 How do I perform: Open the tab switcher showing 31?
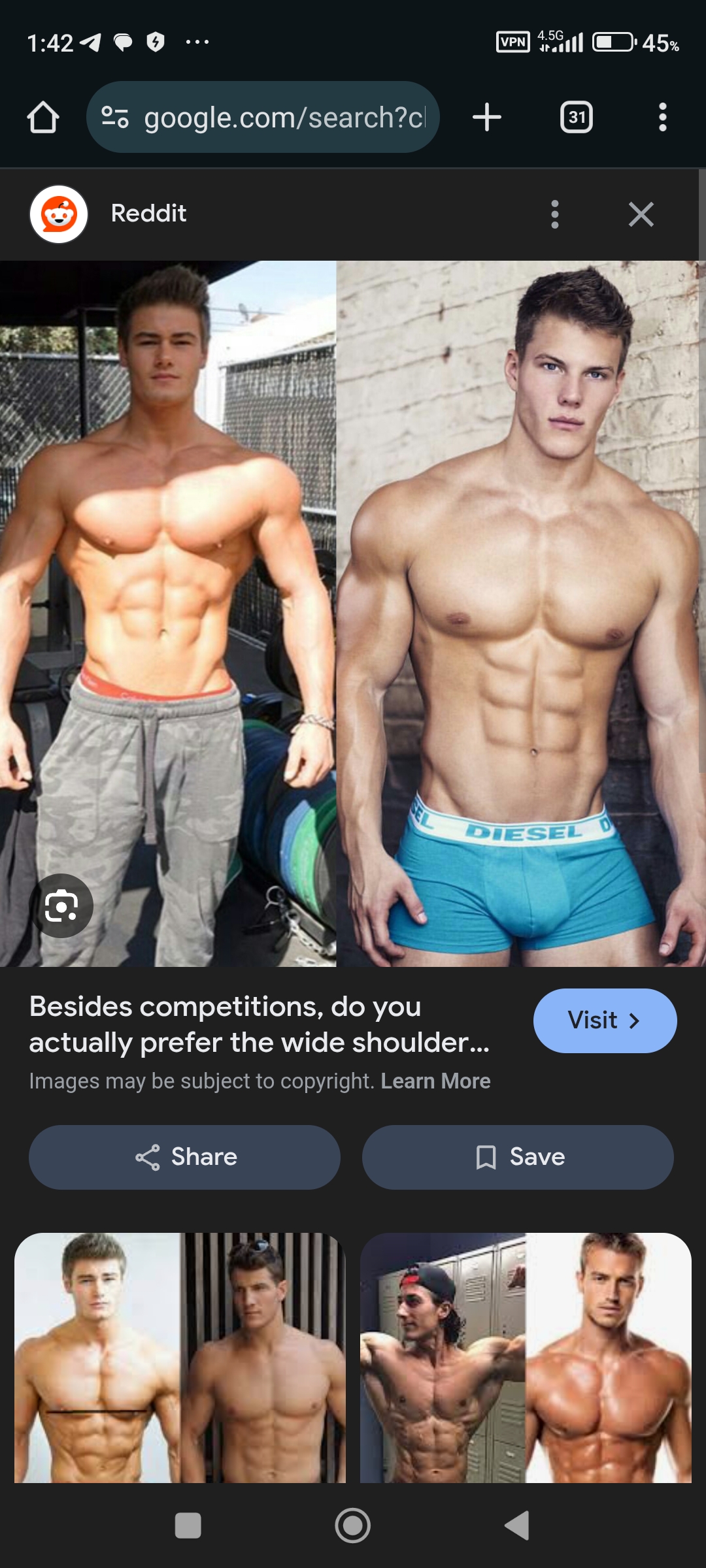577,118
